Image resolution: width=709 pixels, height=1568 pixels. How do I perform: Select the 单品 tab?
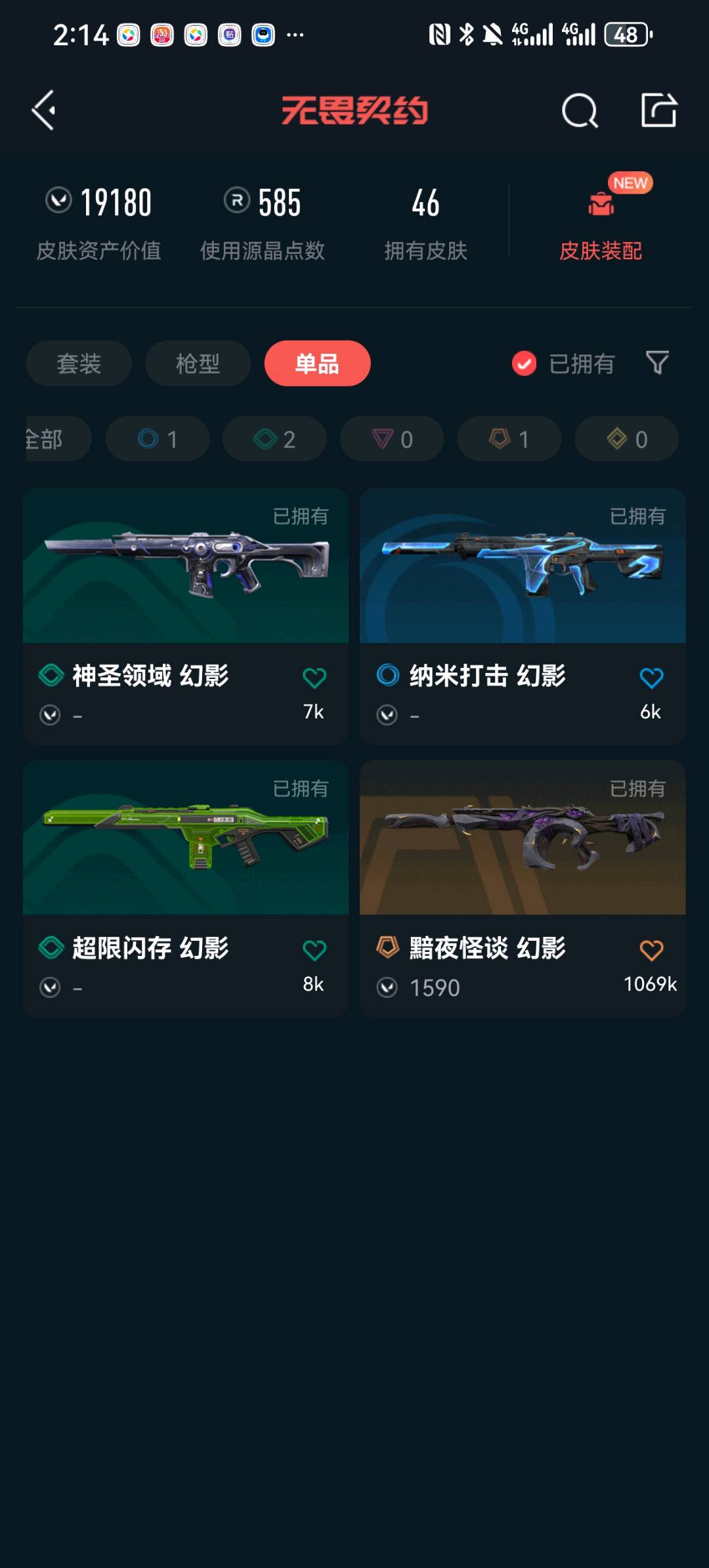(x=317, y=363)
